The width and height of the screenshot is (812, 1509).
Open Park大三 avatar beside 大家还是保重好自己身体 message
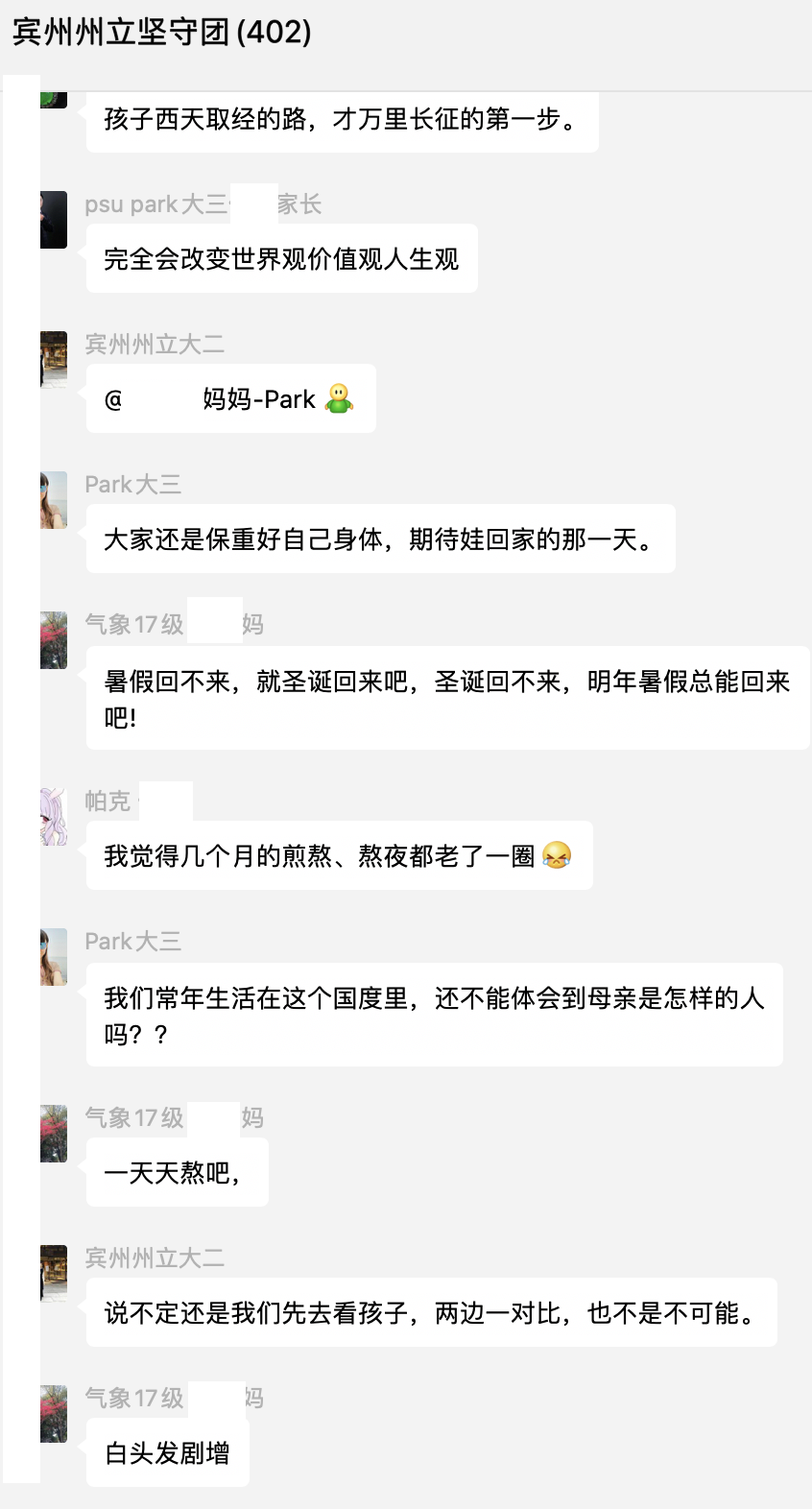(54, 499)
